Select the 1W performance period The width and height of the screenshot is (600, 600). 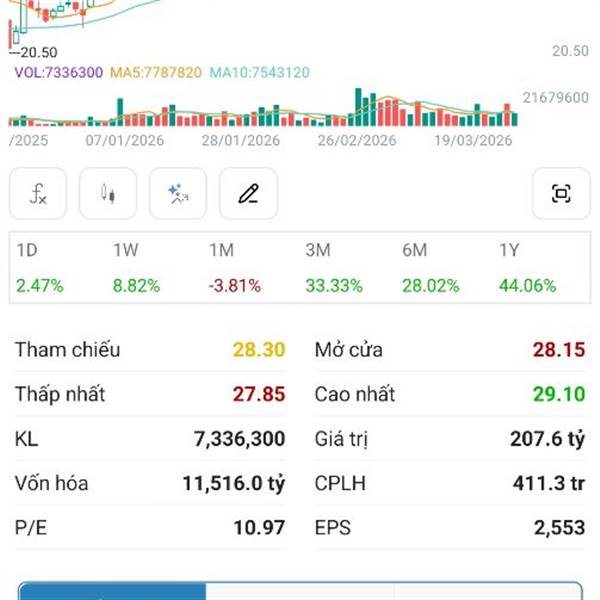136,267
